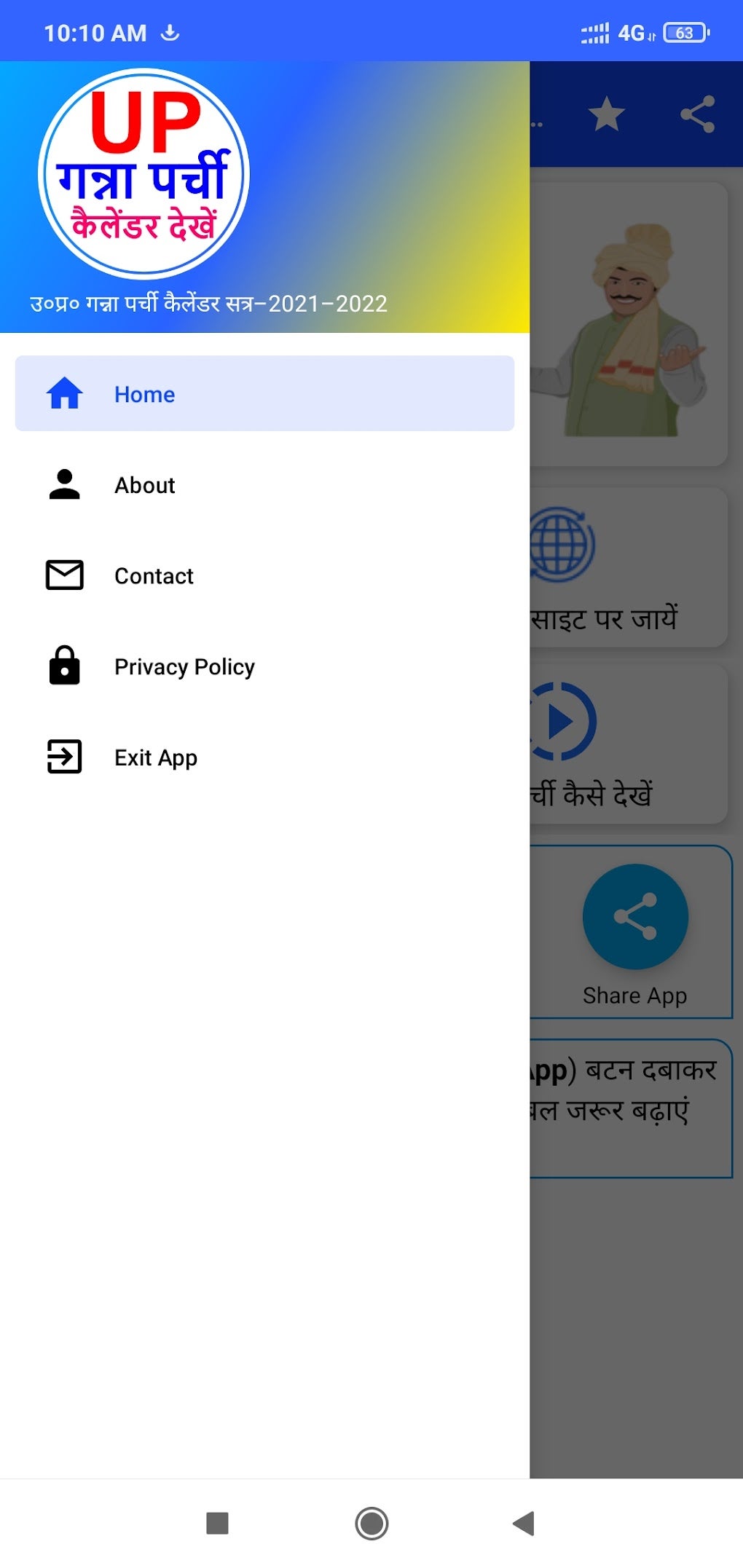Open the website globe card
The height and width of the screenshot is (1568, 743).
629,567
